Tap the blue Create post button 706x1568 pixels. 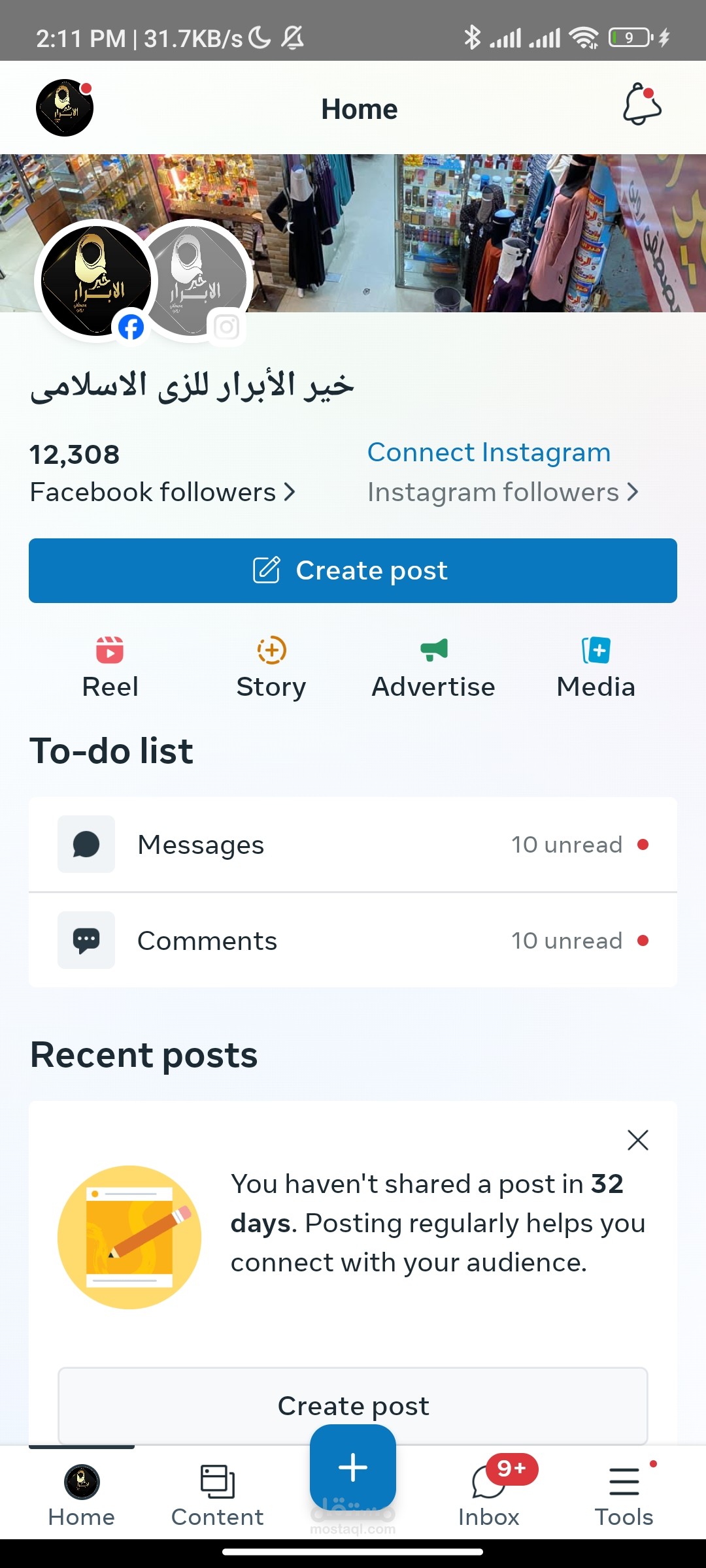[353, 570]
